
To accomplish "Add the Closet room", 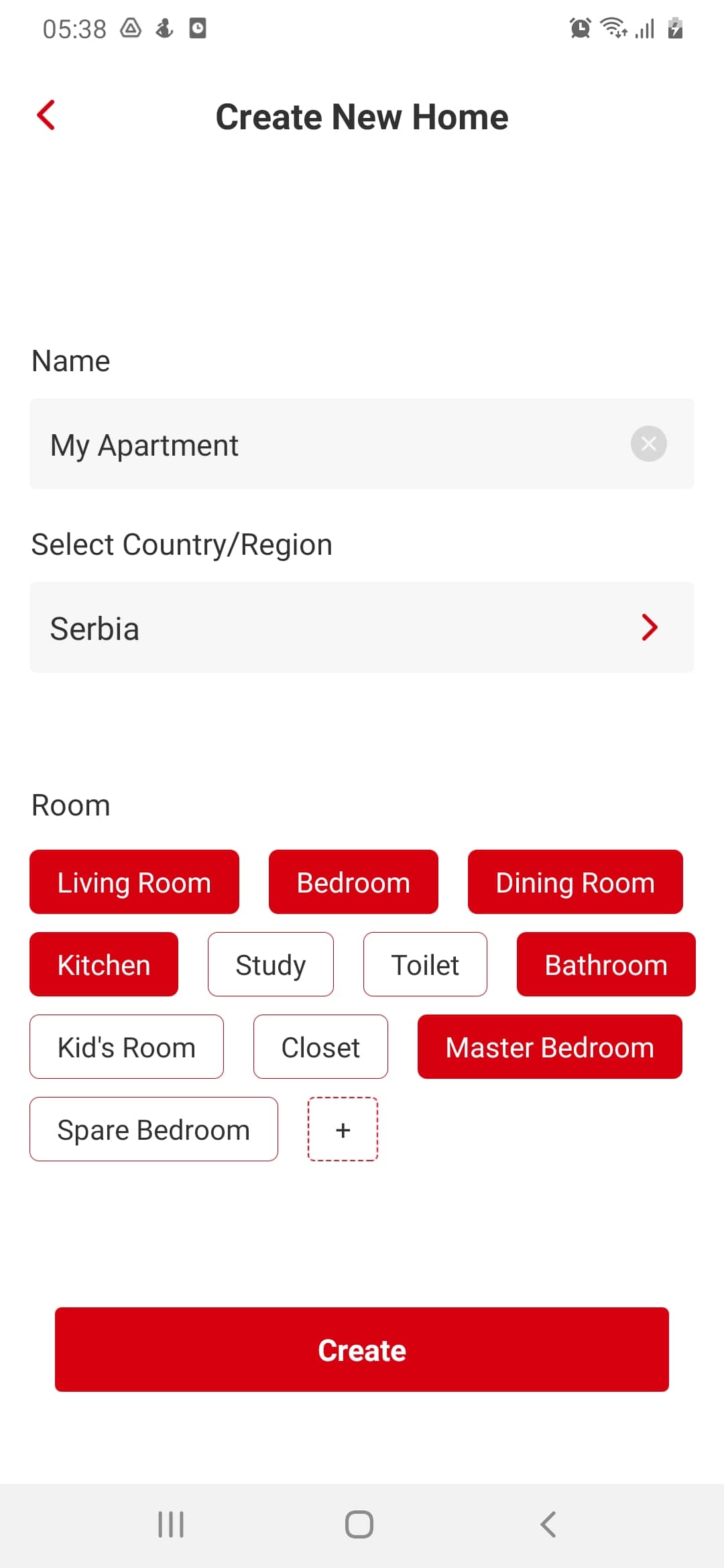I will click(x=320, y=1047).
